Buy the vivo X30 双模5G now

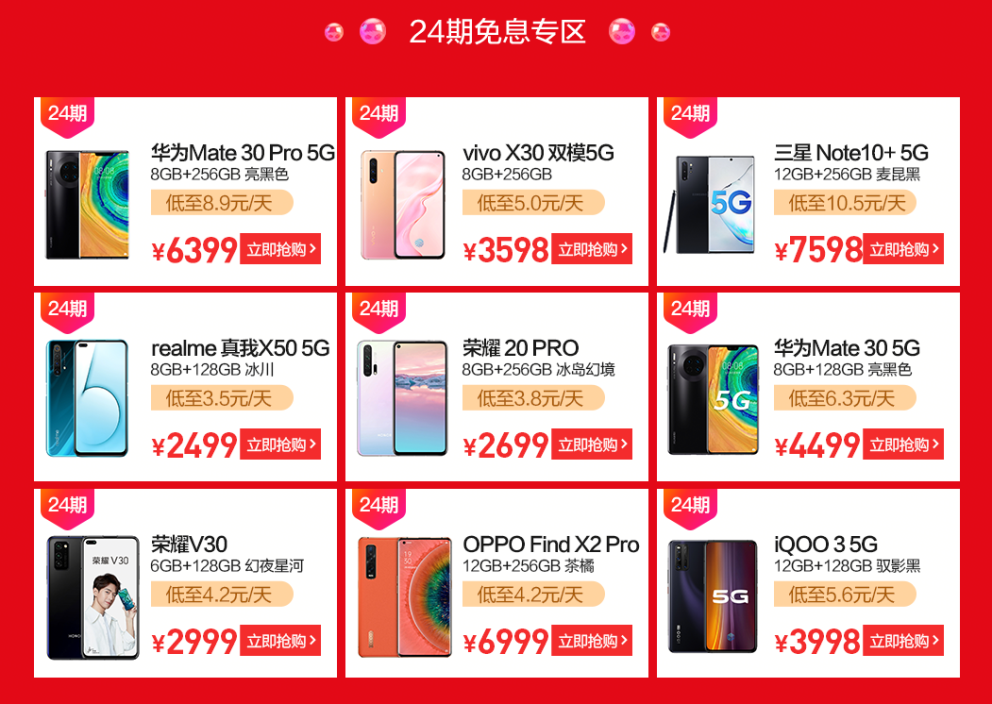click(x=592, y=249)
